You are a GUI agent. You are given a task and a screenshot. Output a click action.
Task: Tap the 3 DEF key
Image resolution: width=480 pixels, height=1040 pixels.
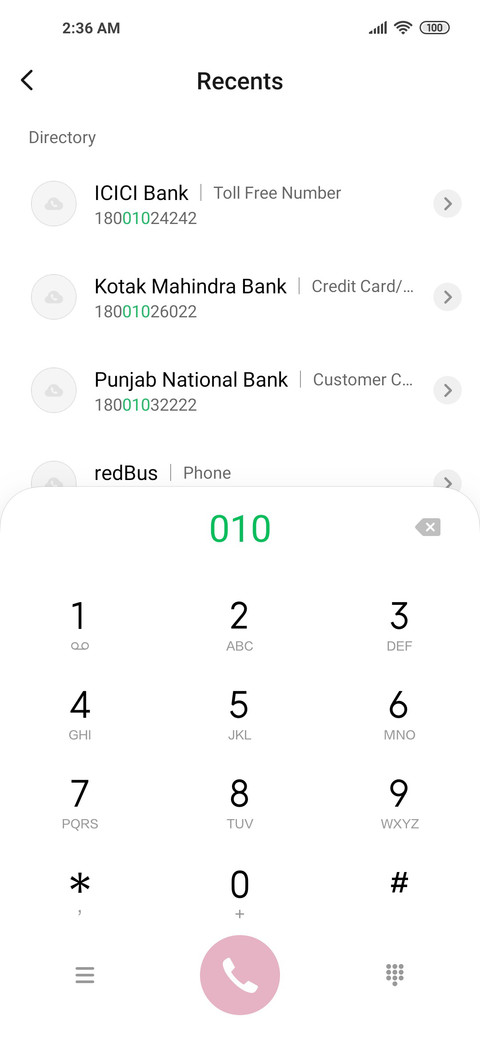(x=399, y=625)
